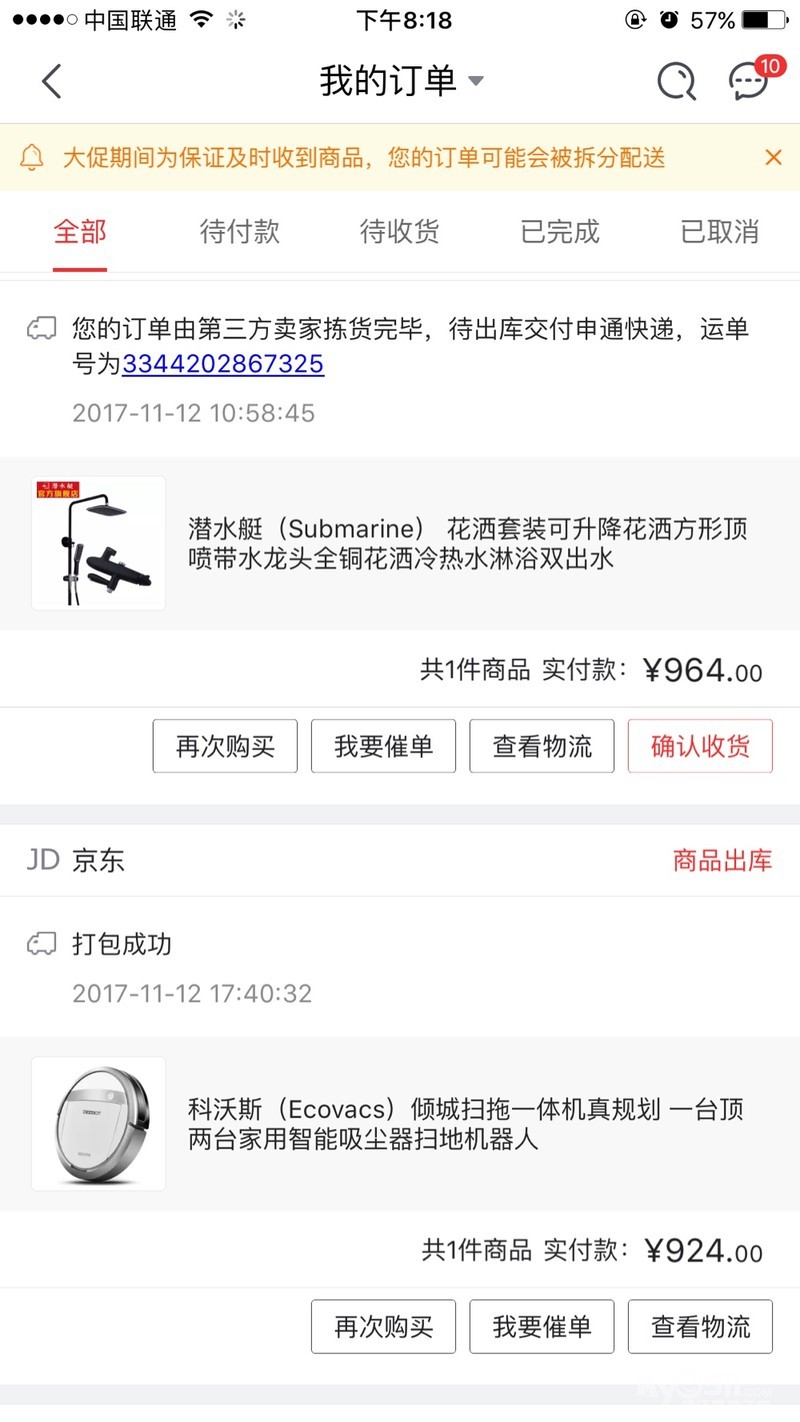Viewport: 800px width, 1422px height.
Task: Open messages with 10 unread badge
Action: coord(750,81)
